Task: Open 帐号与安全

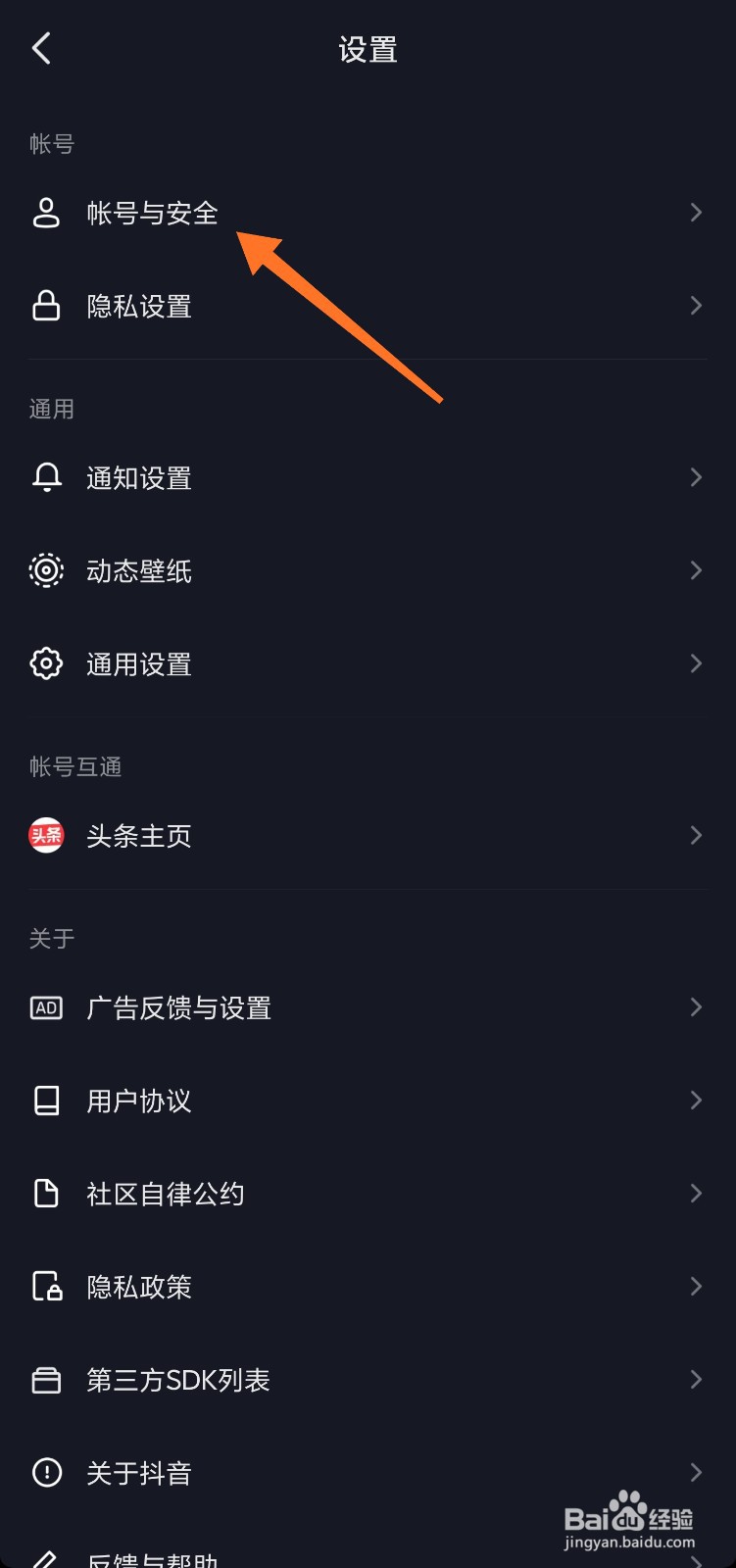Action: pos(368,213)
